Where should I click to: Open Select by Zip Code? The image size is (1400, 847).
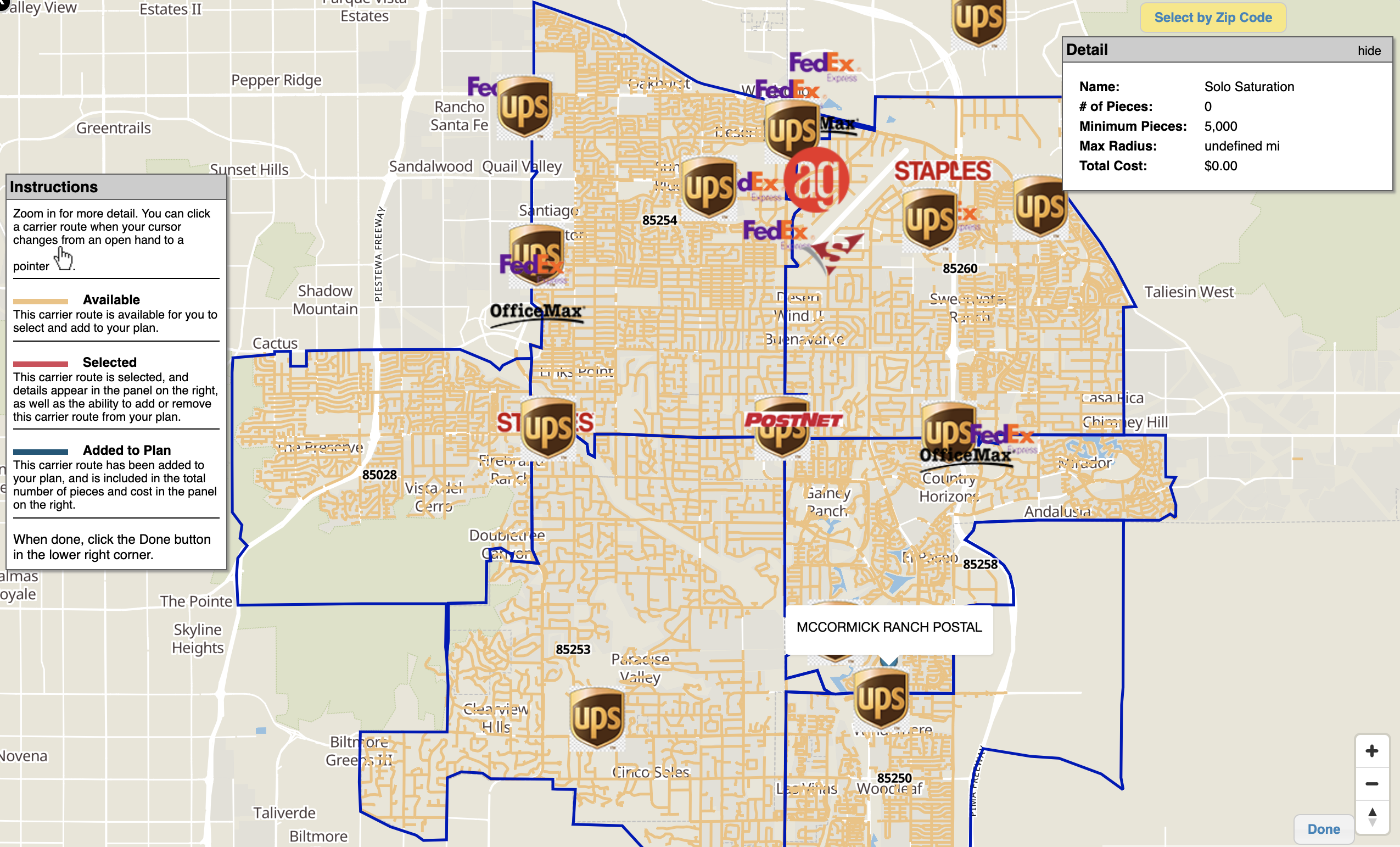[x=1212, y=18]
